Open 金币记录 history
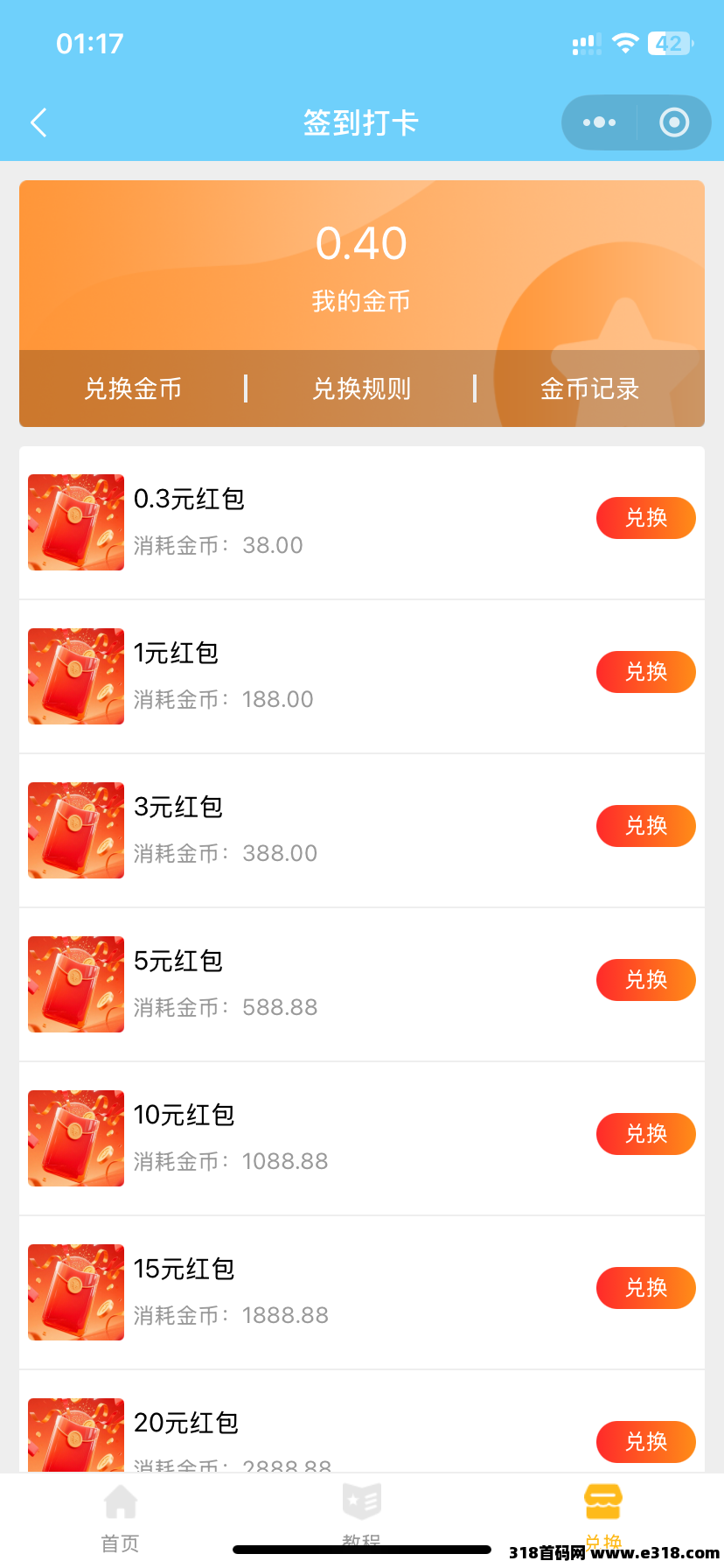 pyautogui.click(x=589, y=388)
